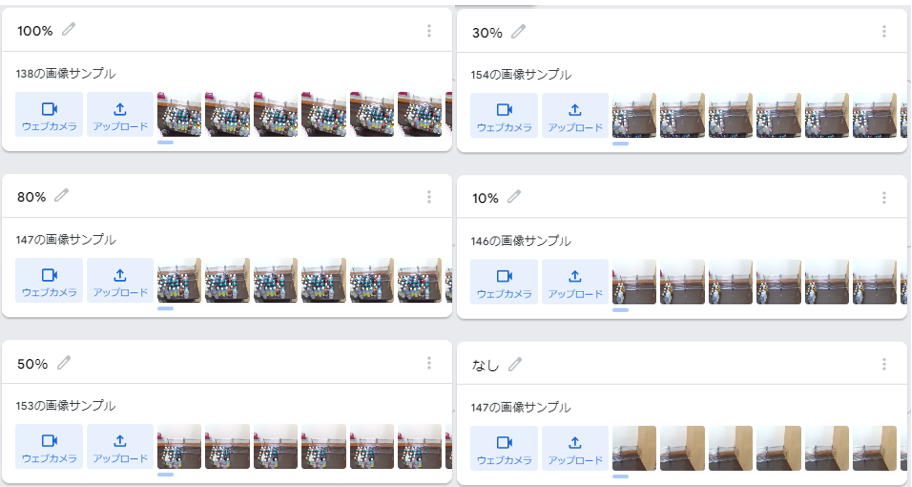
Task: Select first image sample in 100% class
Action: click(x=179, y=114)
